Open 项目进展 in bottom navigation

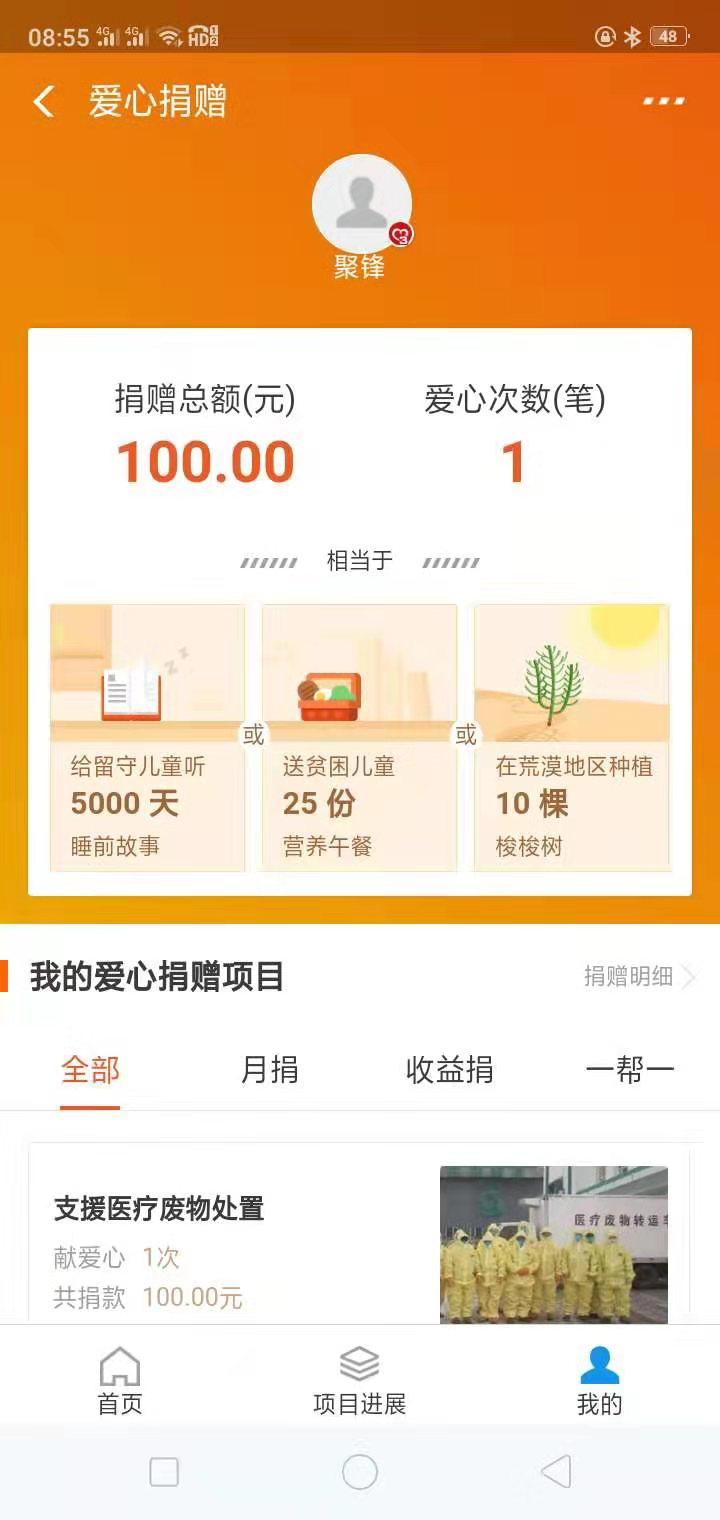360,1381
